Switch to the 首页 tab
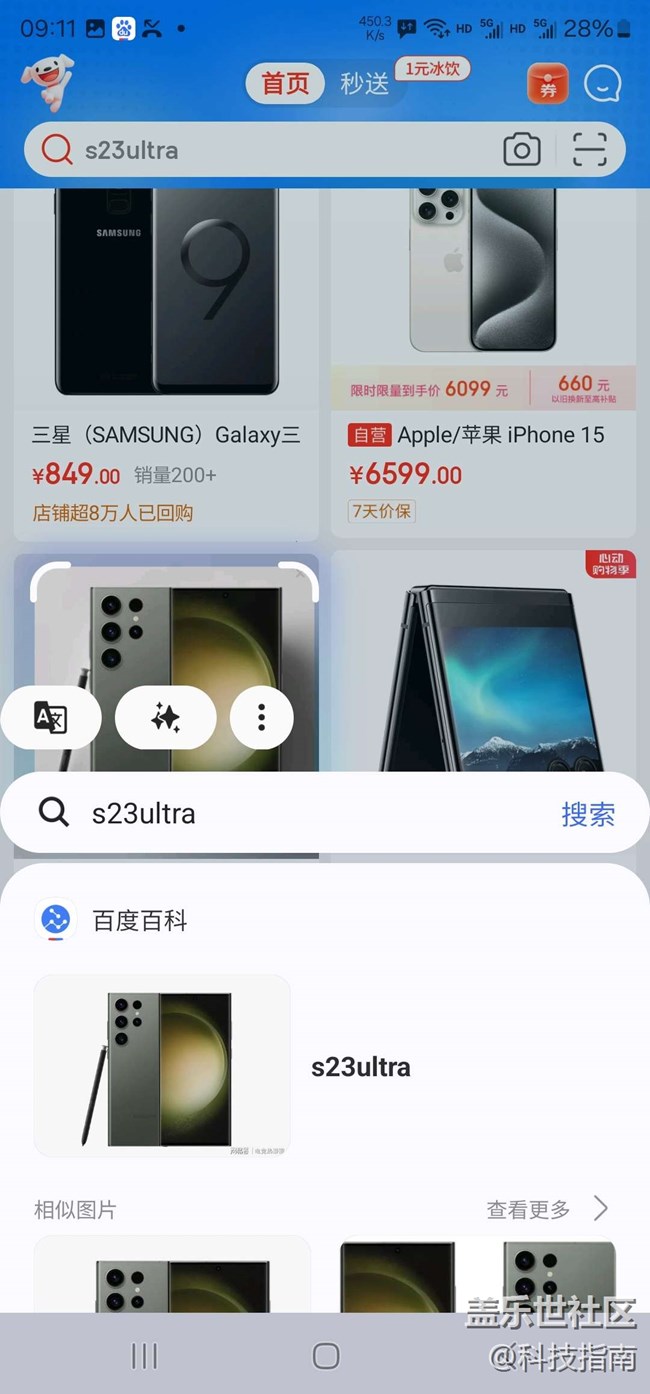 (x=285, y=84)
